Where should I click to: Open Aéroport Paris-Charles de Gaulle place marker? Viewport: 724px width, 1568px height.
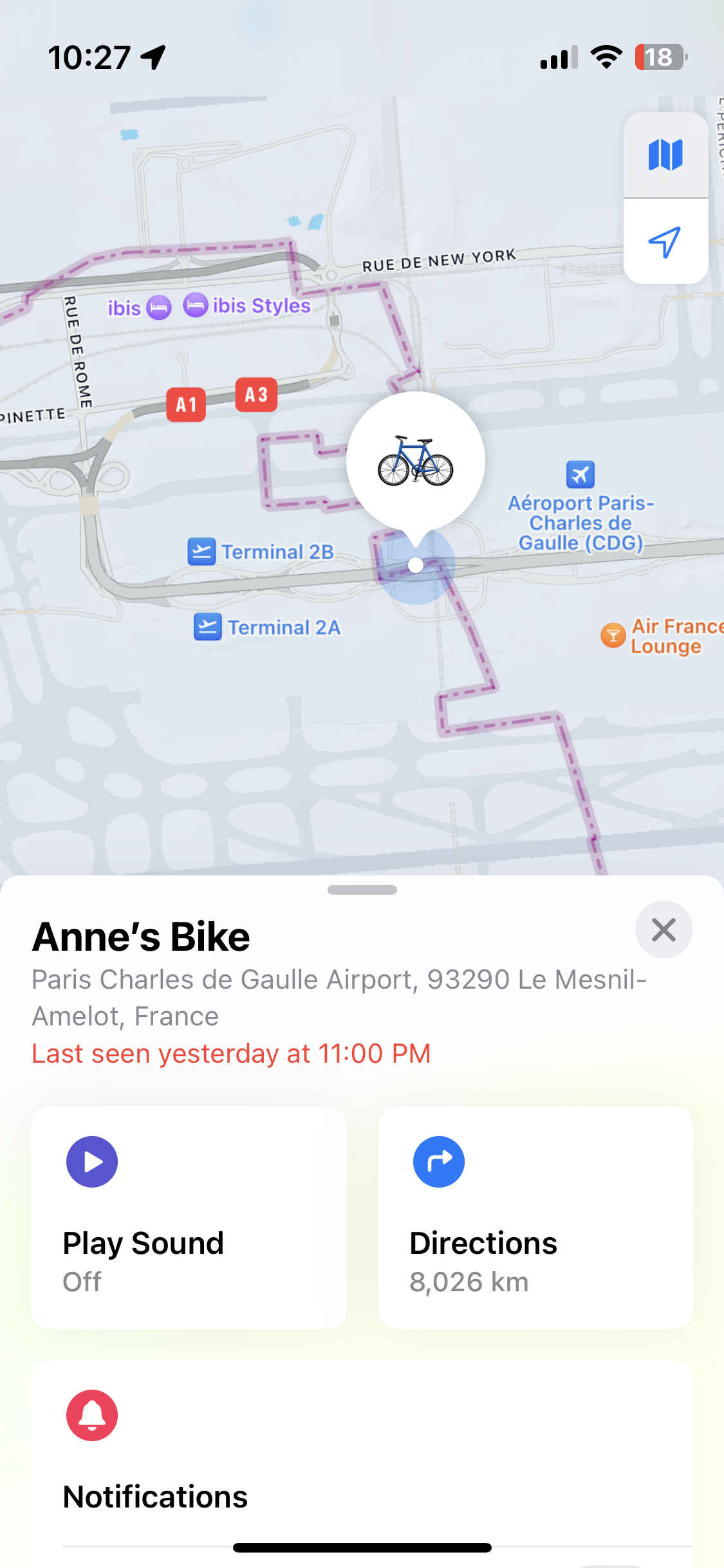[580, 476]
